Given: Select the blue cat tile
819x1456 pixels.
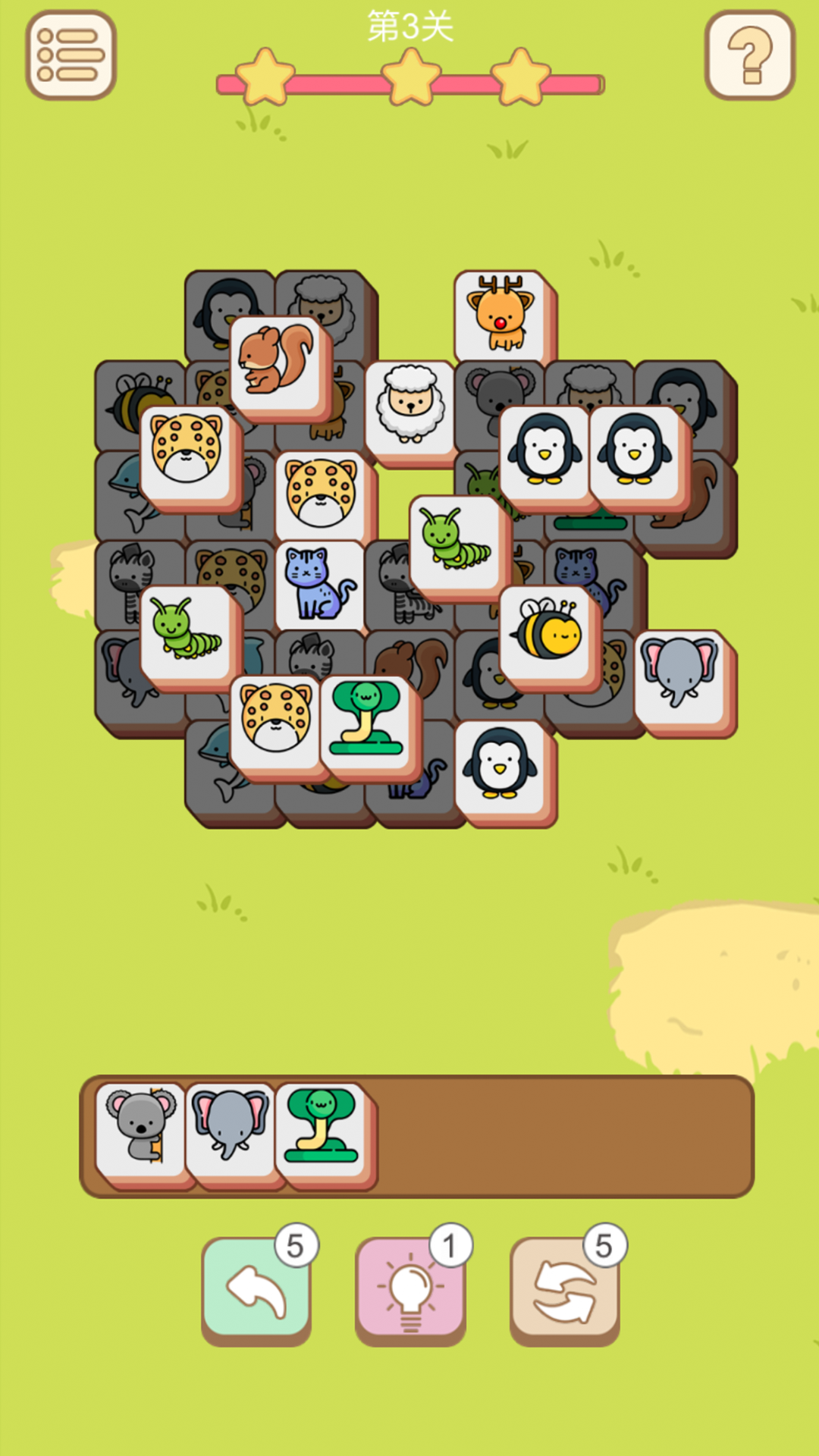Looking at the screenshot, I should [318, 582].
